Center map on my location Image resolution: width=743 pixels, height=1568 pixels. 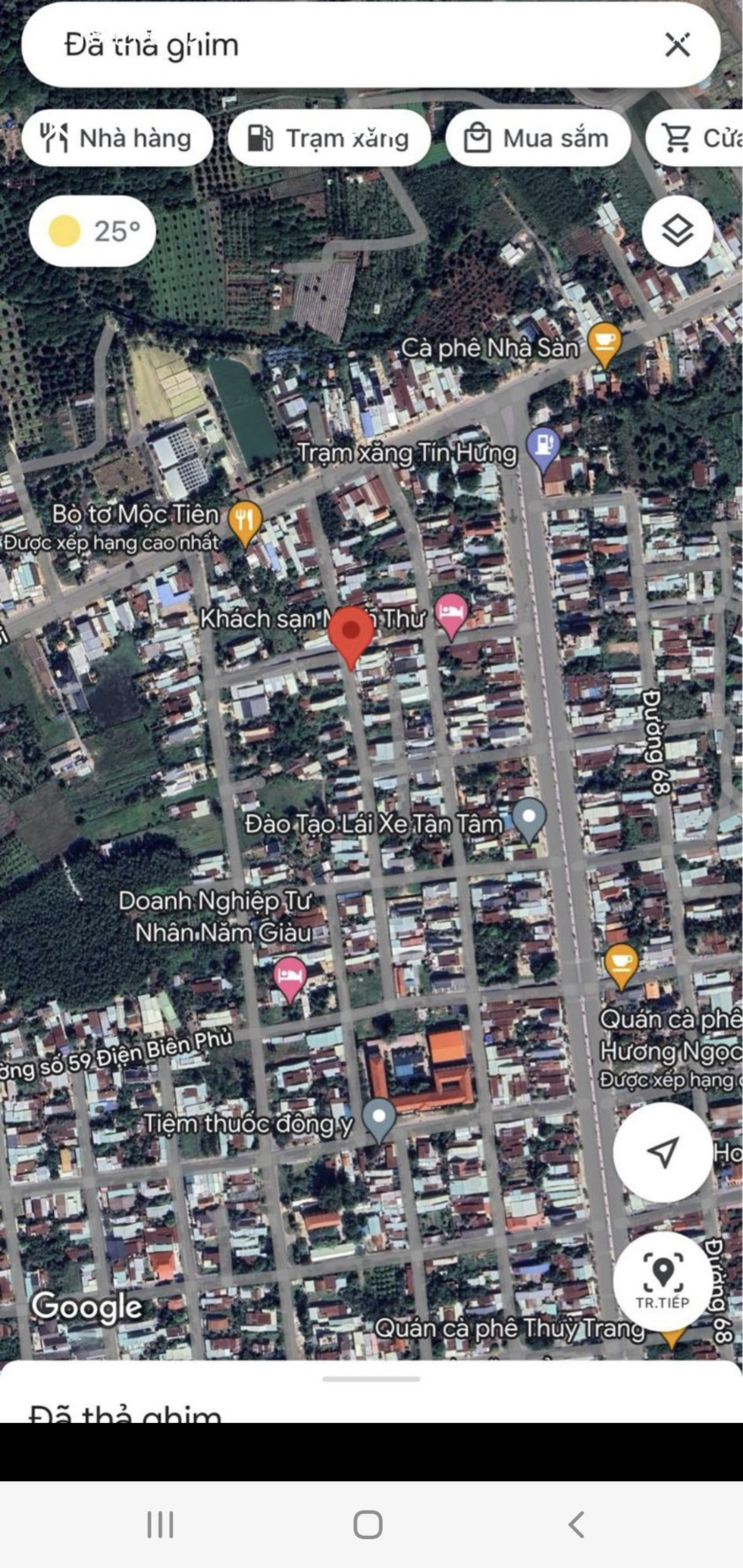pyautogui.click(x=663, y=1152)
